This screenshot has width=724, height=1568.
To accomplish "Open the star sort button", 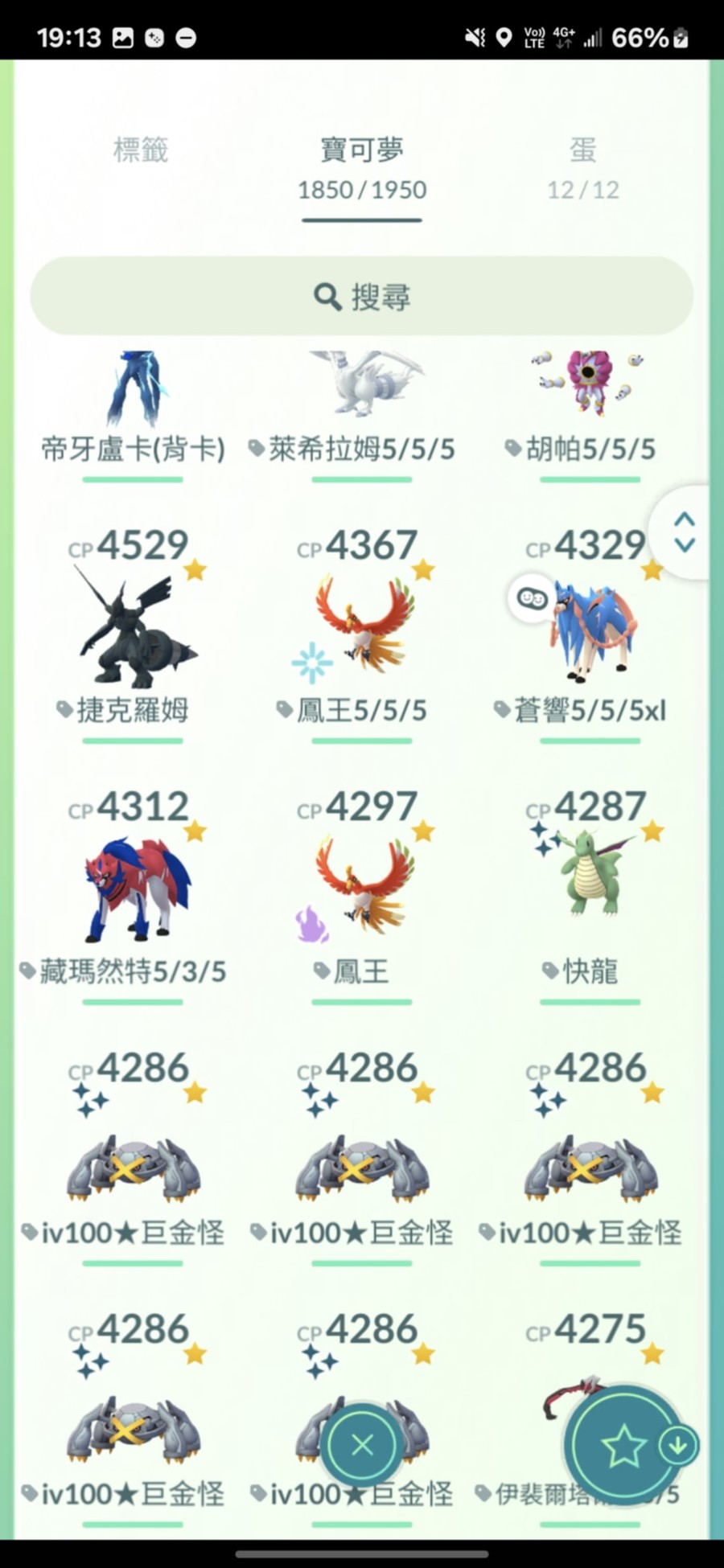I will tap(623, 1447).
